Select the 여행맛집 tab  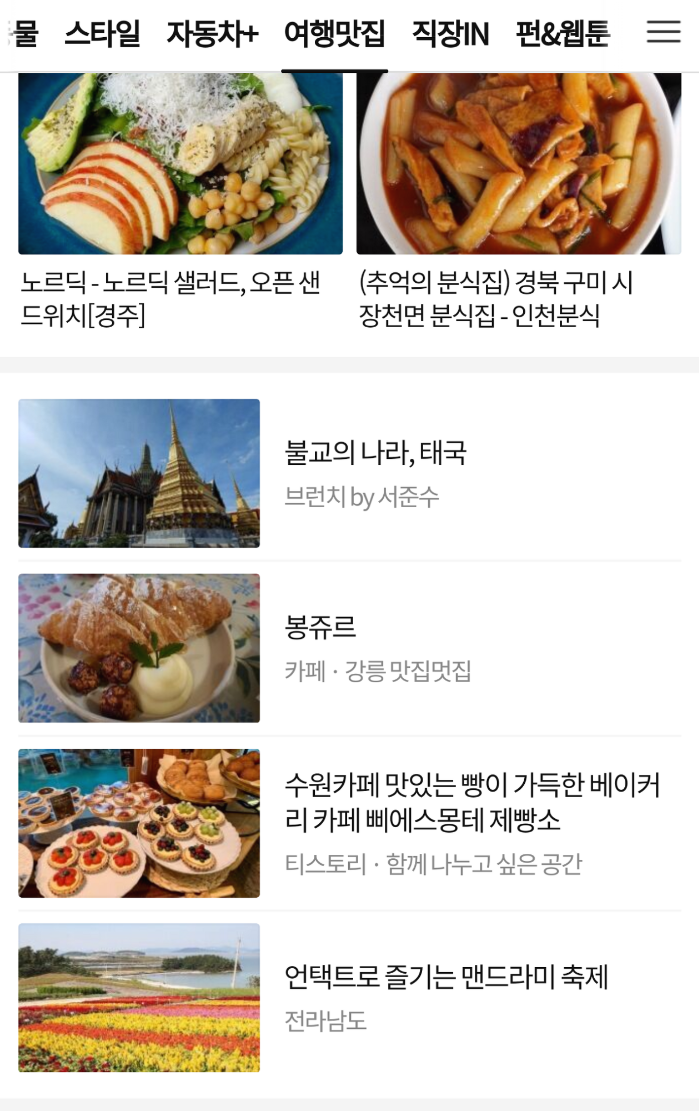(x=334, y=34)
